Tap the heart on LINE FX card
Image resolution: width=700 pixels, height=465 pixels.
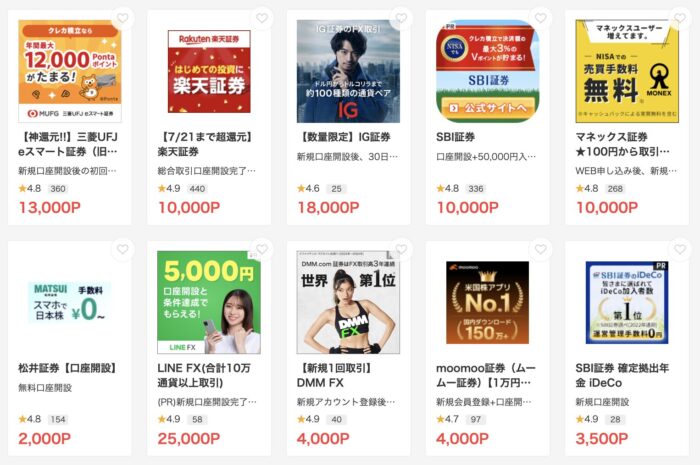click(x=262, y=249)
